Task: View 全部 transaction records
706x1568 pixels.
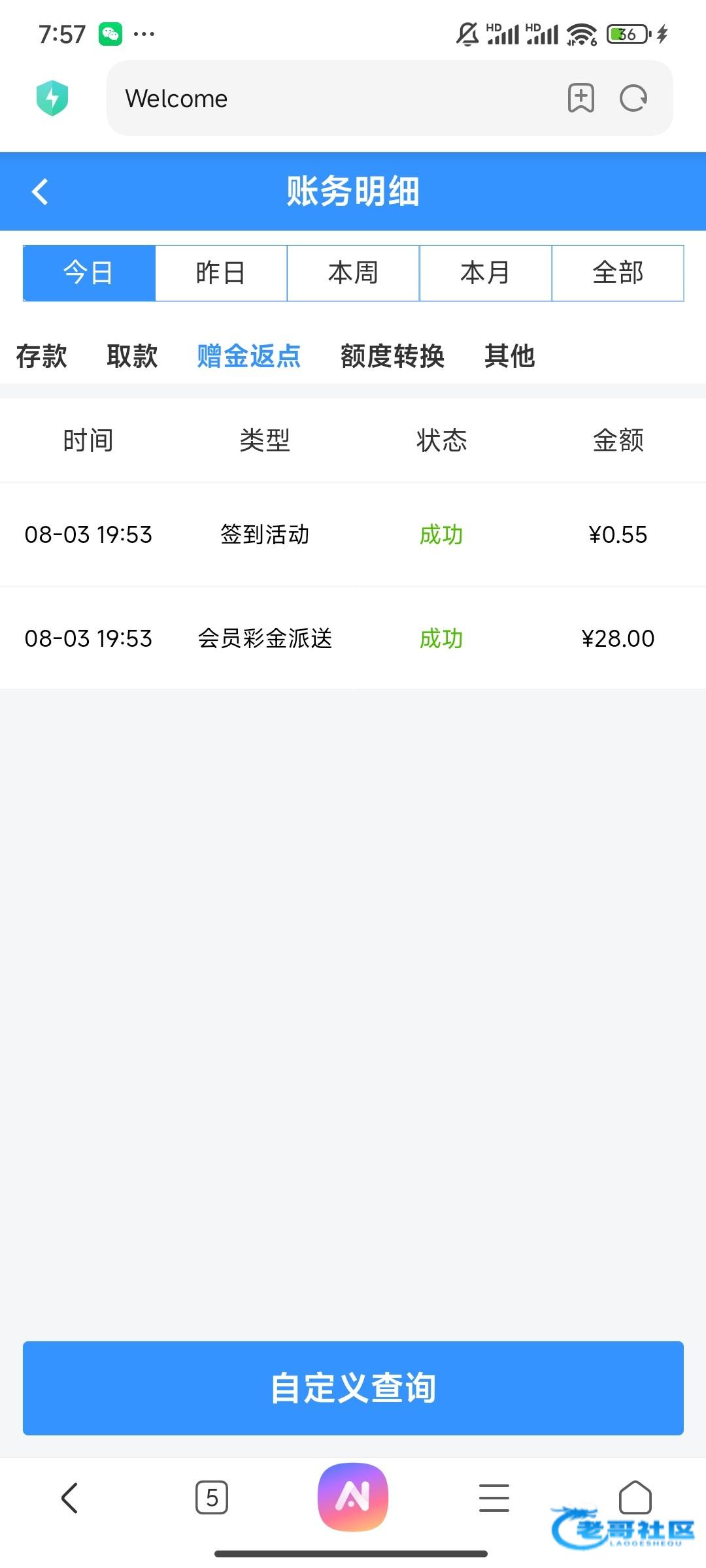Action: click(618, 273)
